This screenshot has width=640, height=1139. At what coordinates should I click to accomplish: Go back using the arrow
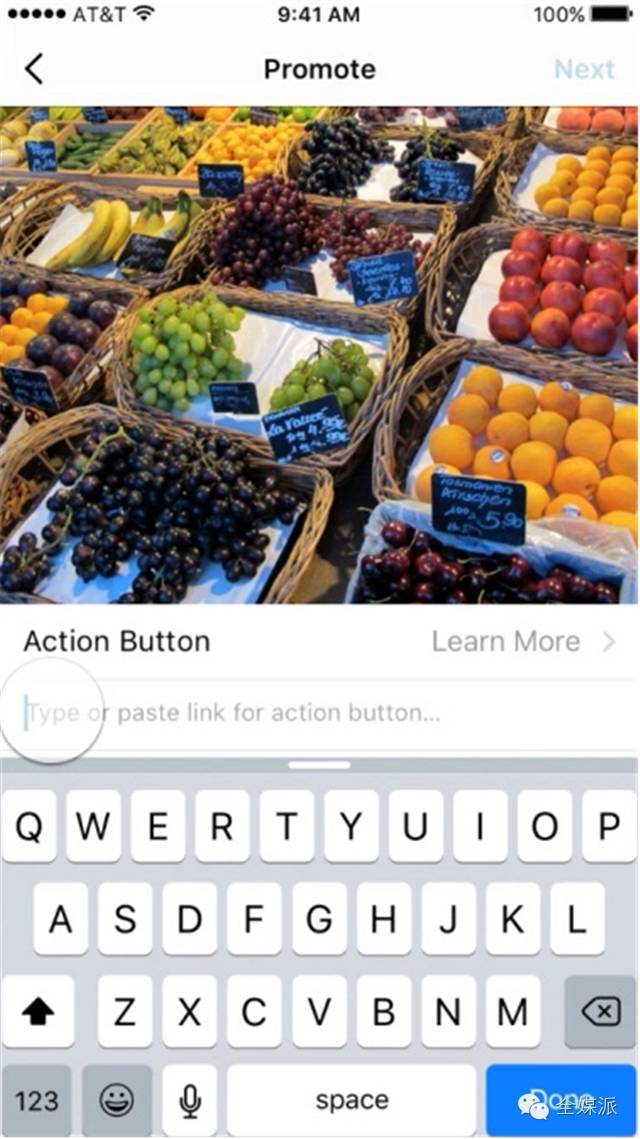tap(34, 69)
